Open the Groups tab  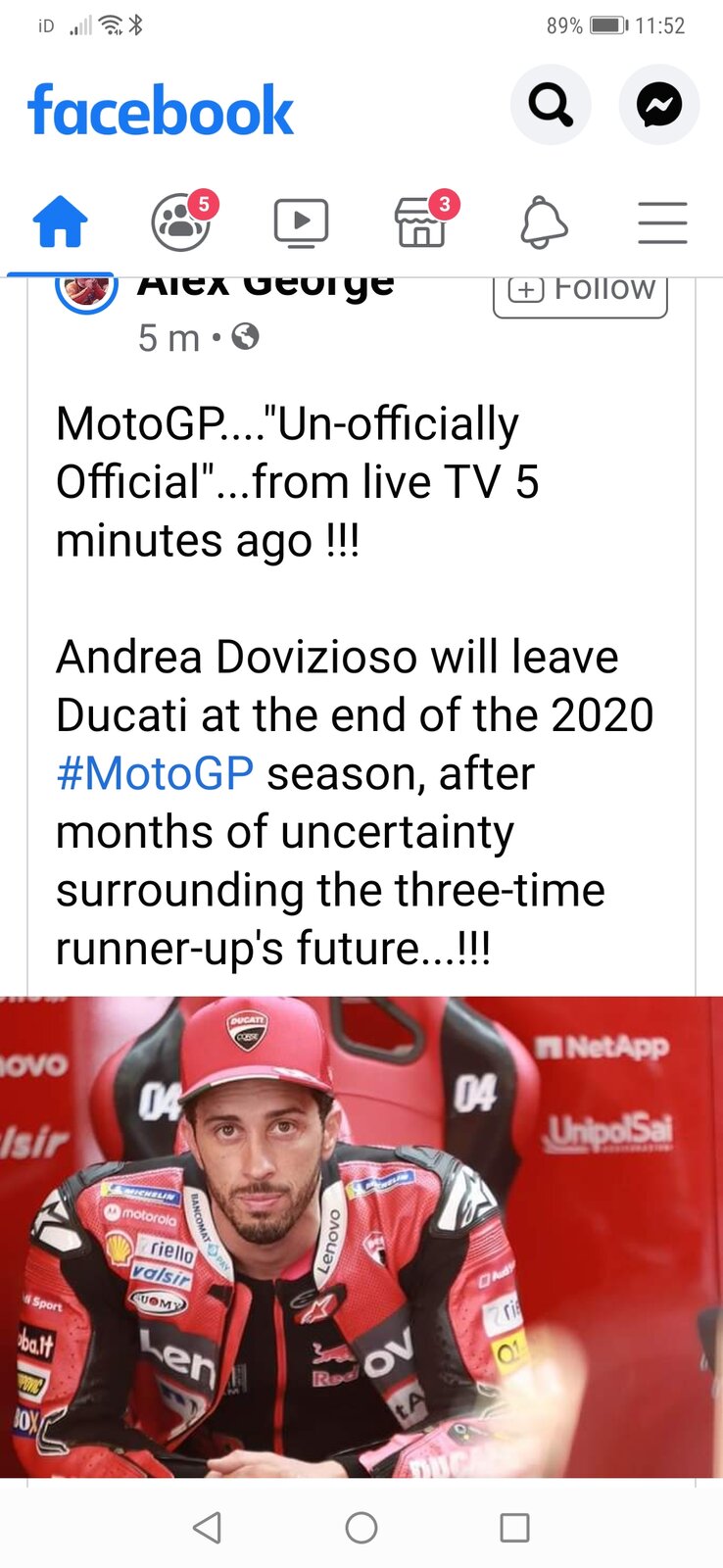coord(181,222)
